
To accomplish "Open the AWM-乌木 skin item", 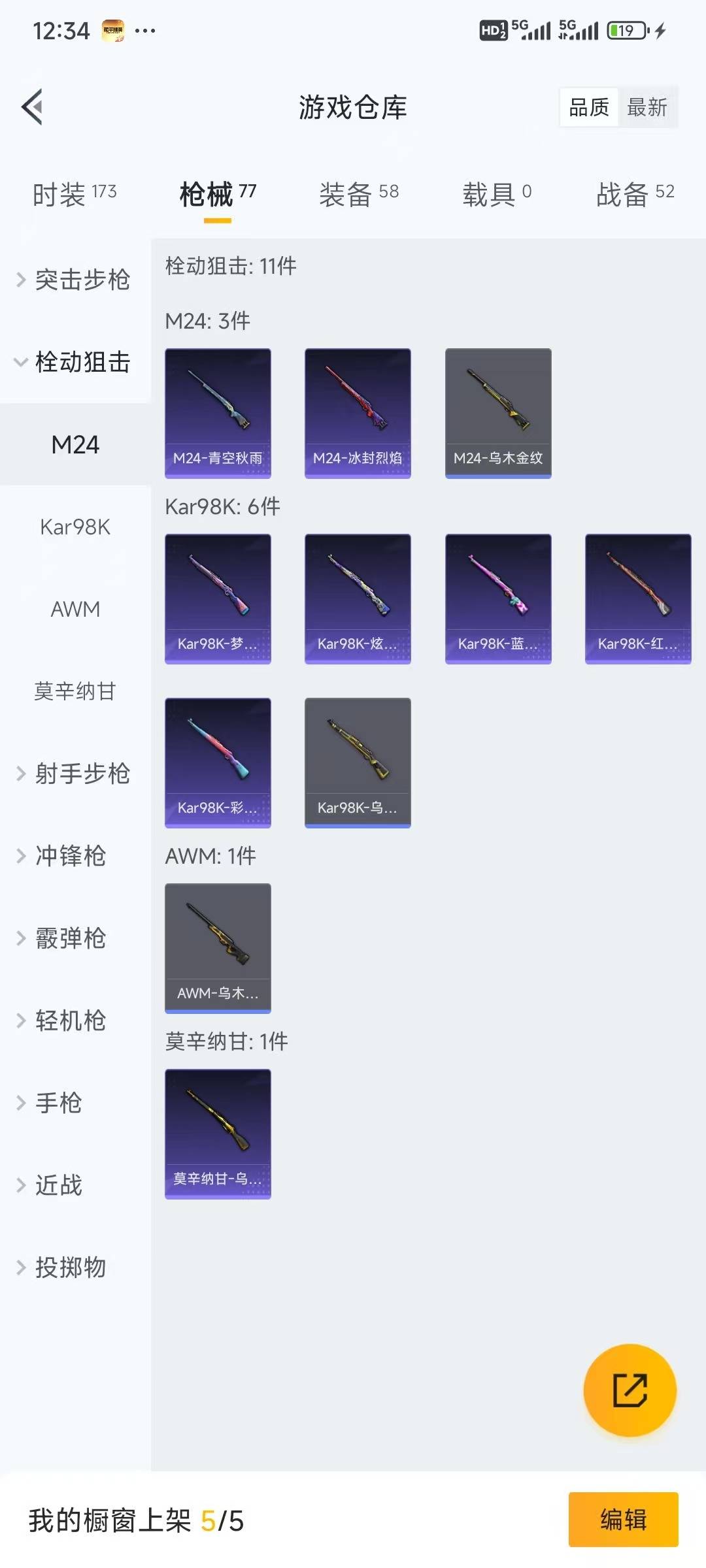I will [x=218, y=948].
